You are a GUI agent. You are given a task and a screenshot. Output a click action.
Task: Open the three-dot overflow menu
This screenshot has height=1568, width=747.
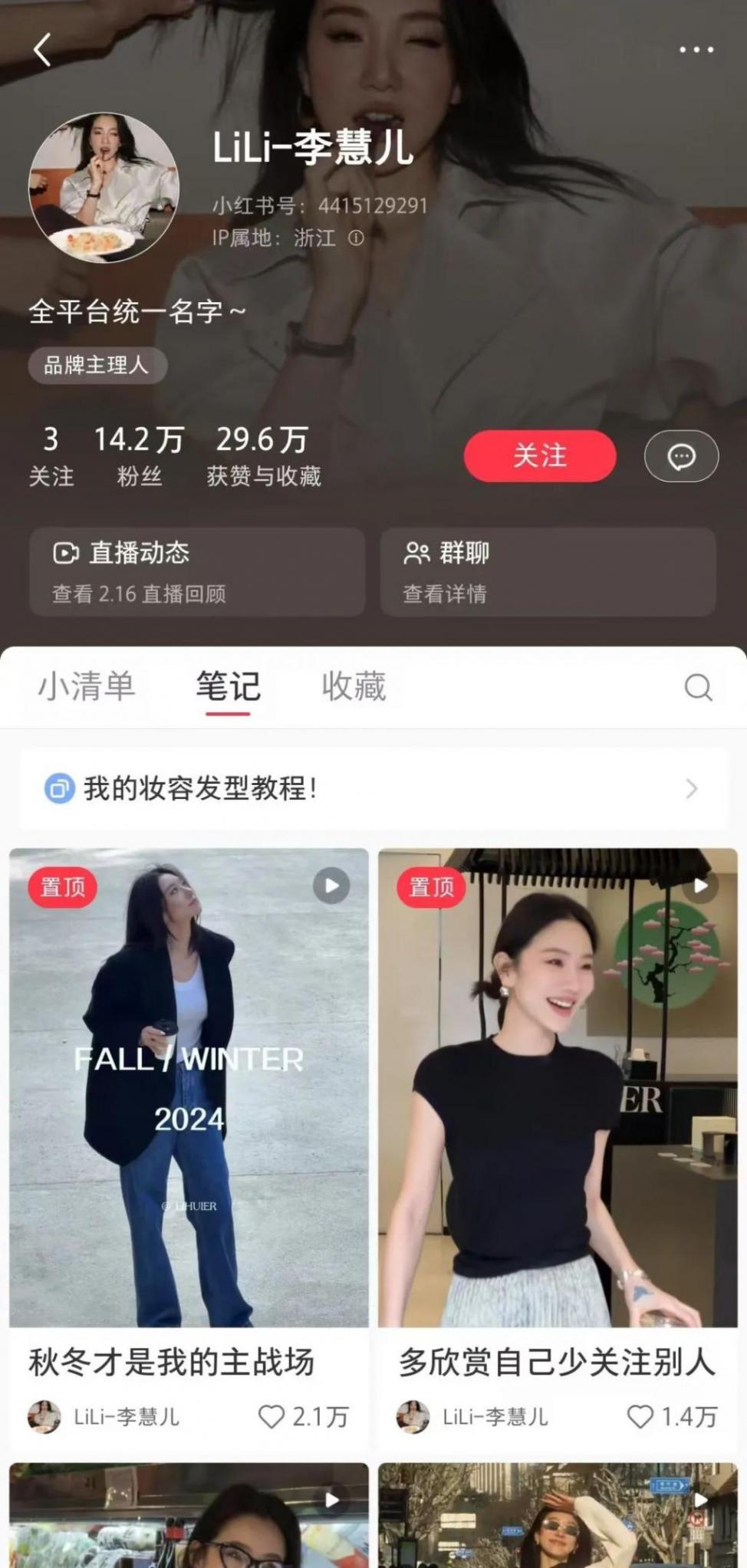(x=696, y=50)
